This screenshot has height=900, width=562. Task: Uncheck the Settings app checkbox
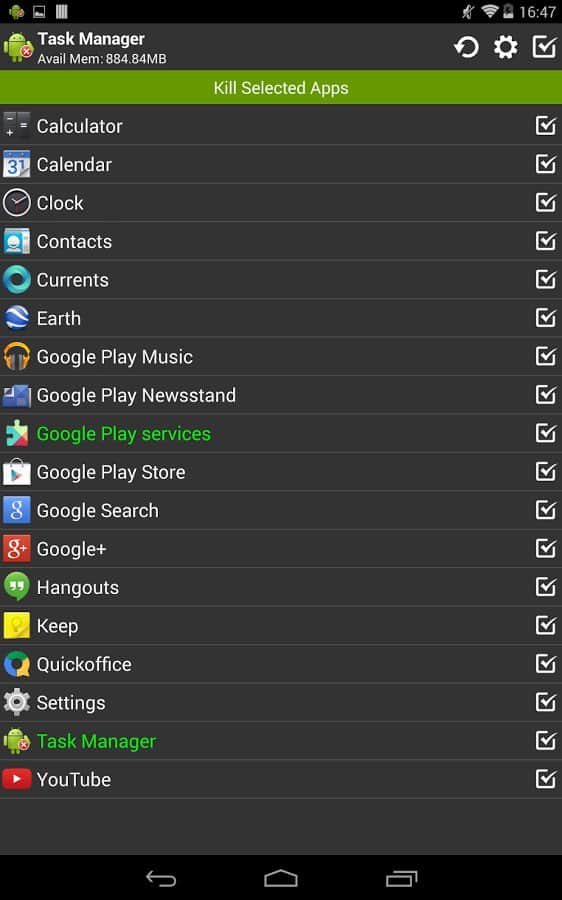[x=545, y=703]
